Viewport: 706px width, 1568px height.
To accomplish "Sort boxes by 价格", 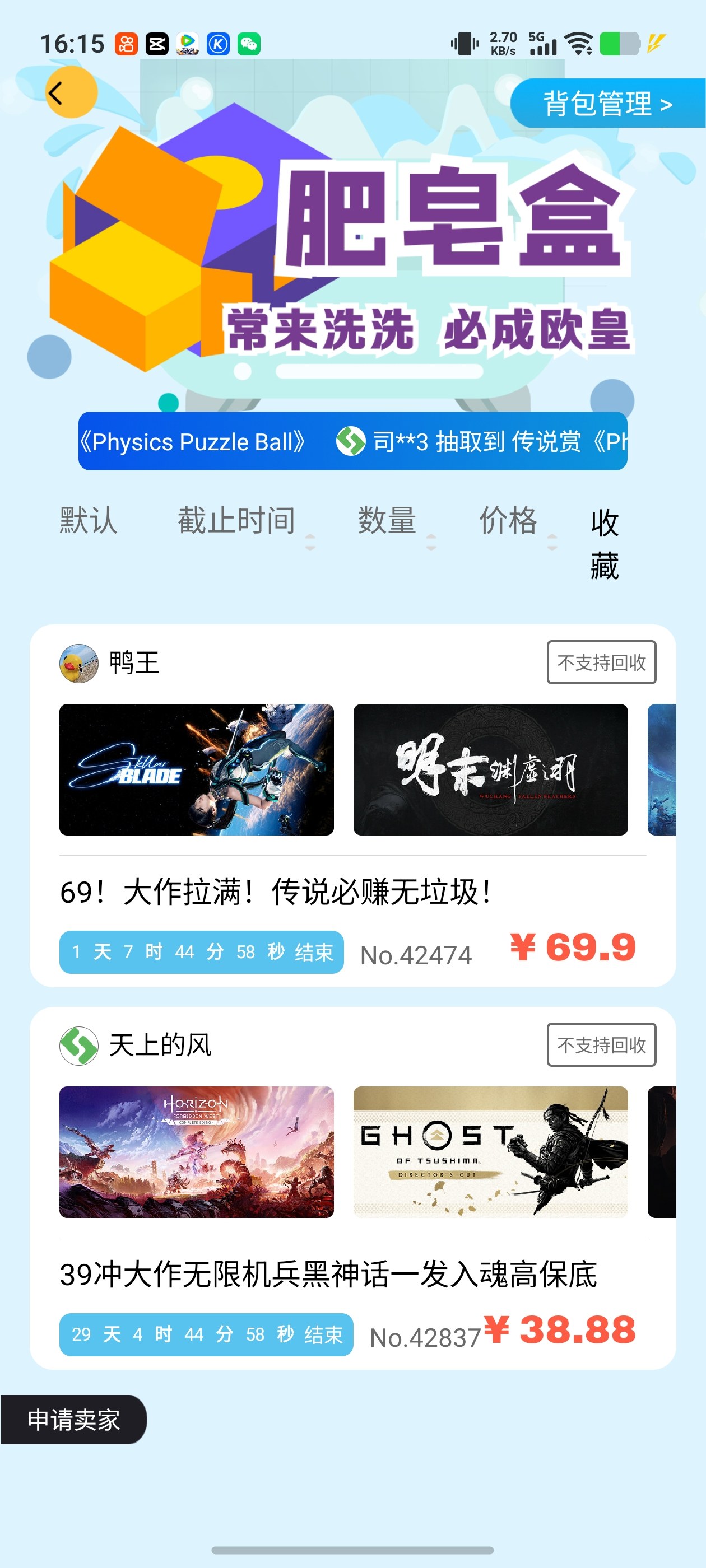I will (509, 521).
